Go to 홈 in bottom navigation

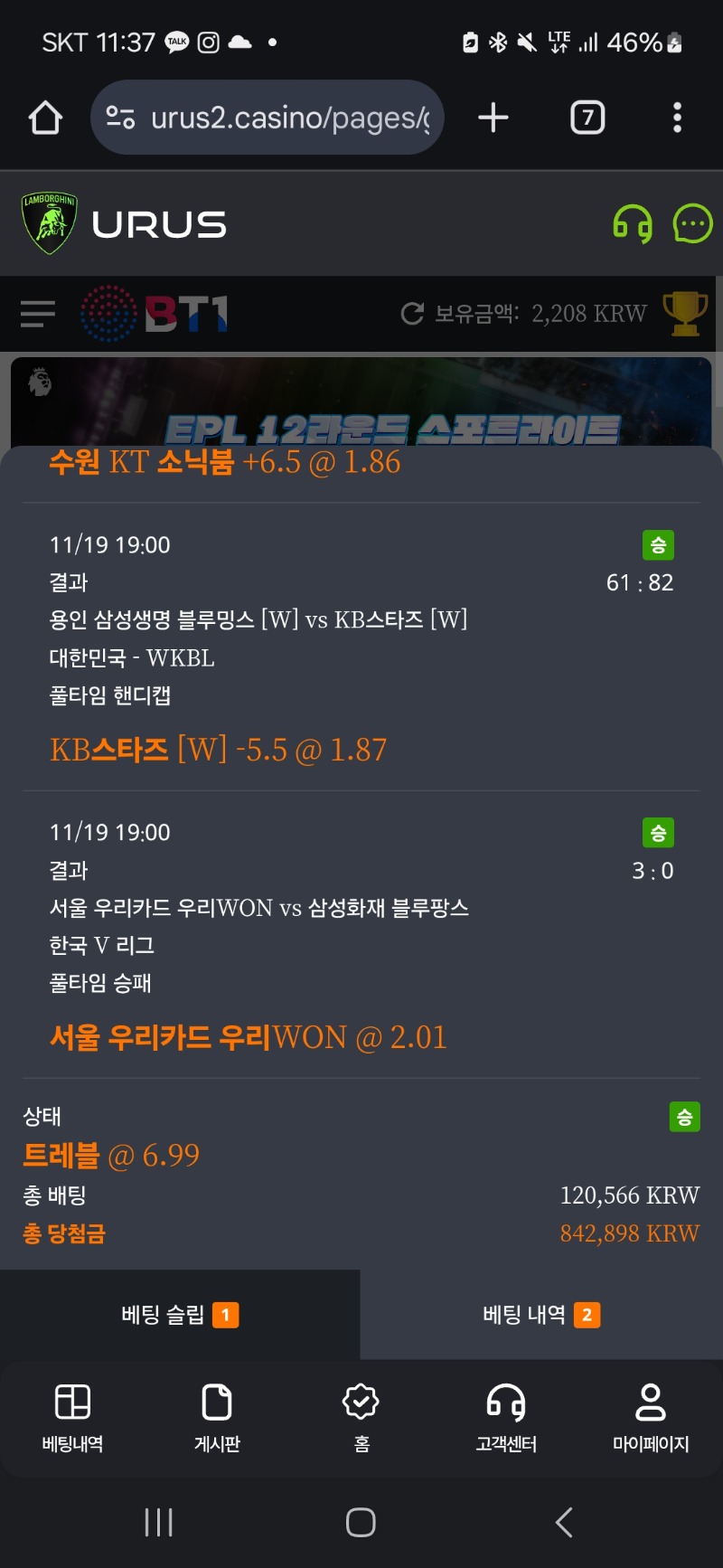(361, 1417)
